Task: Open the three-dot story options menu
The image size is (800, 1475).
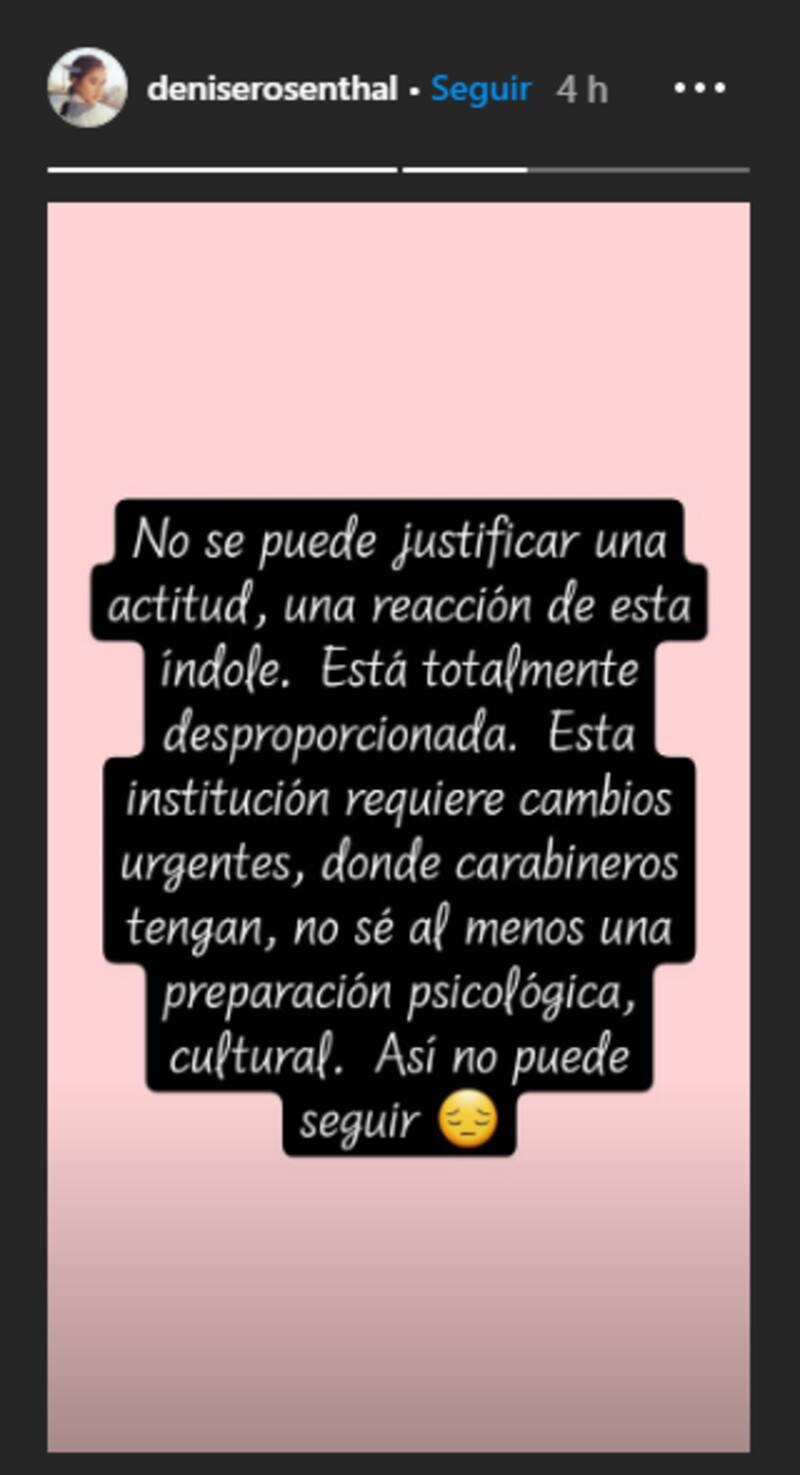Action: [x=699, y=89]
